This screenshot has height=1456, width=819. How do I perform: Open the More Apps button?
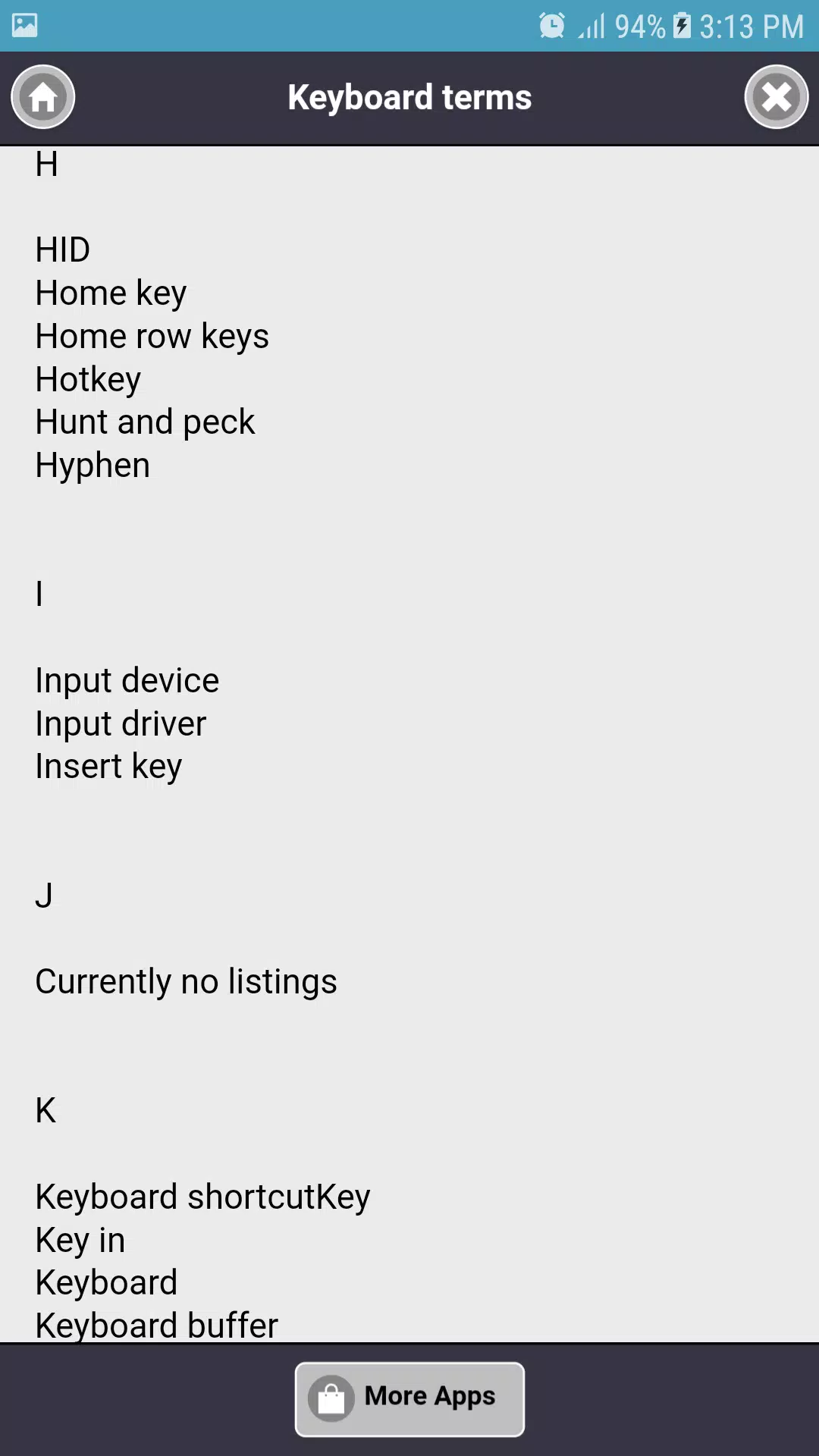[409, 1399]
